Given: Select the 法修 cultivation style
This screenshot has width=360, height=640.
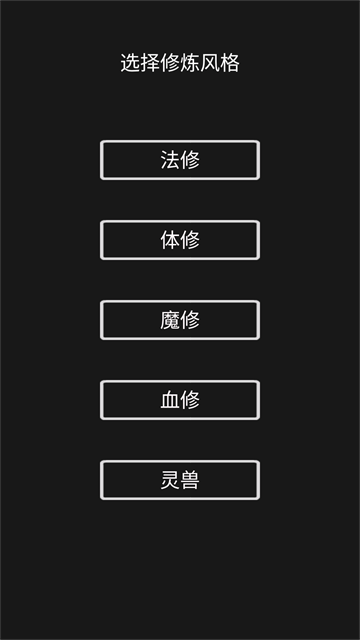Looking at the screenshot, I should [180, 160].
